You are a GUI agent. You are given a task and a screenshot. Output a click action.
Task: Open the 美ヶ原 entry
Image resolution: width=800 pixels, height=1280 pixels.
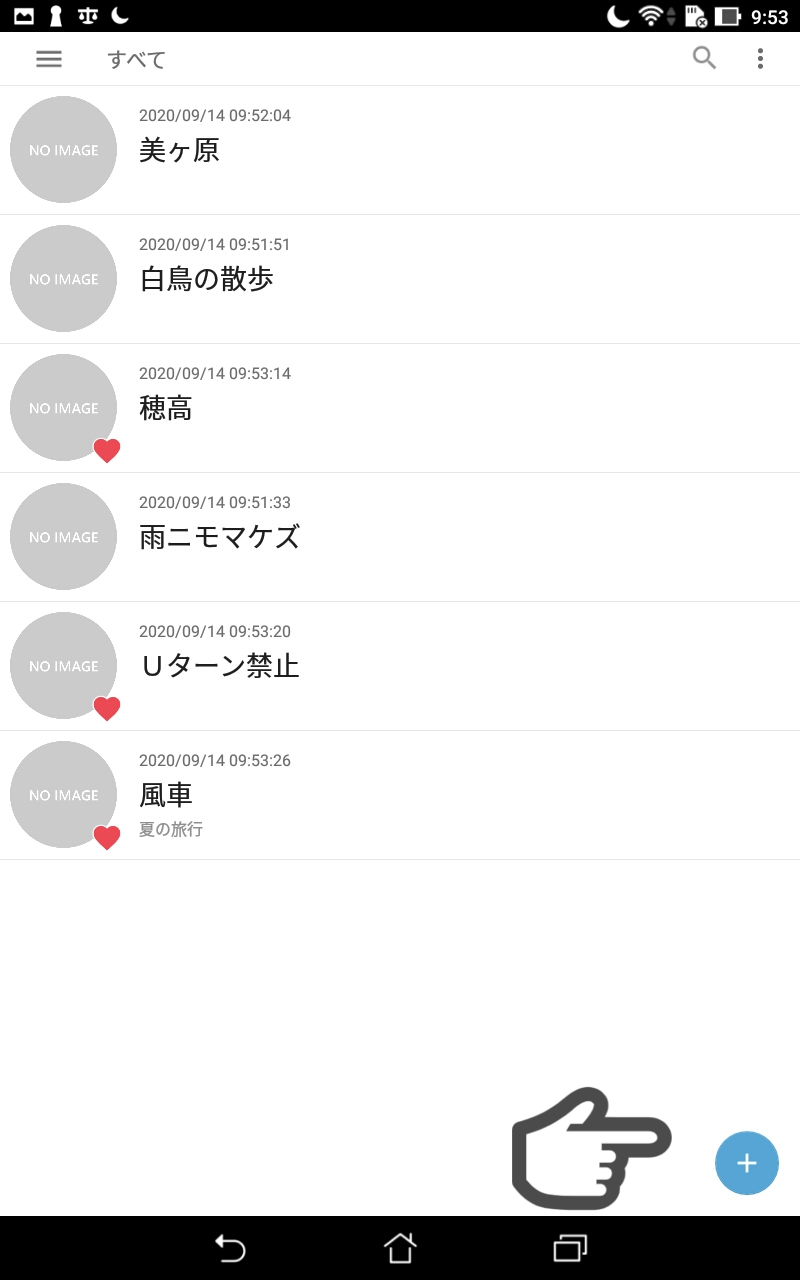pos(400,150)
